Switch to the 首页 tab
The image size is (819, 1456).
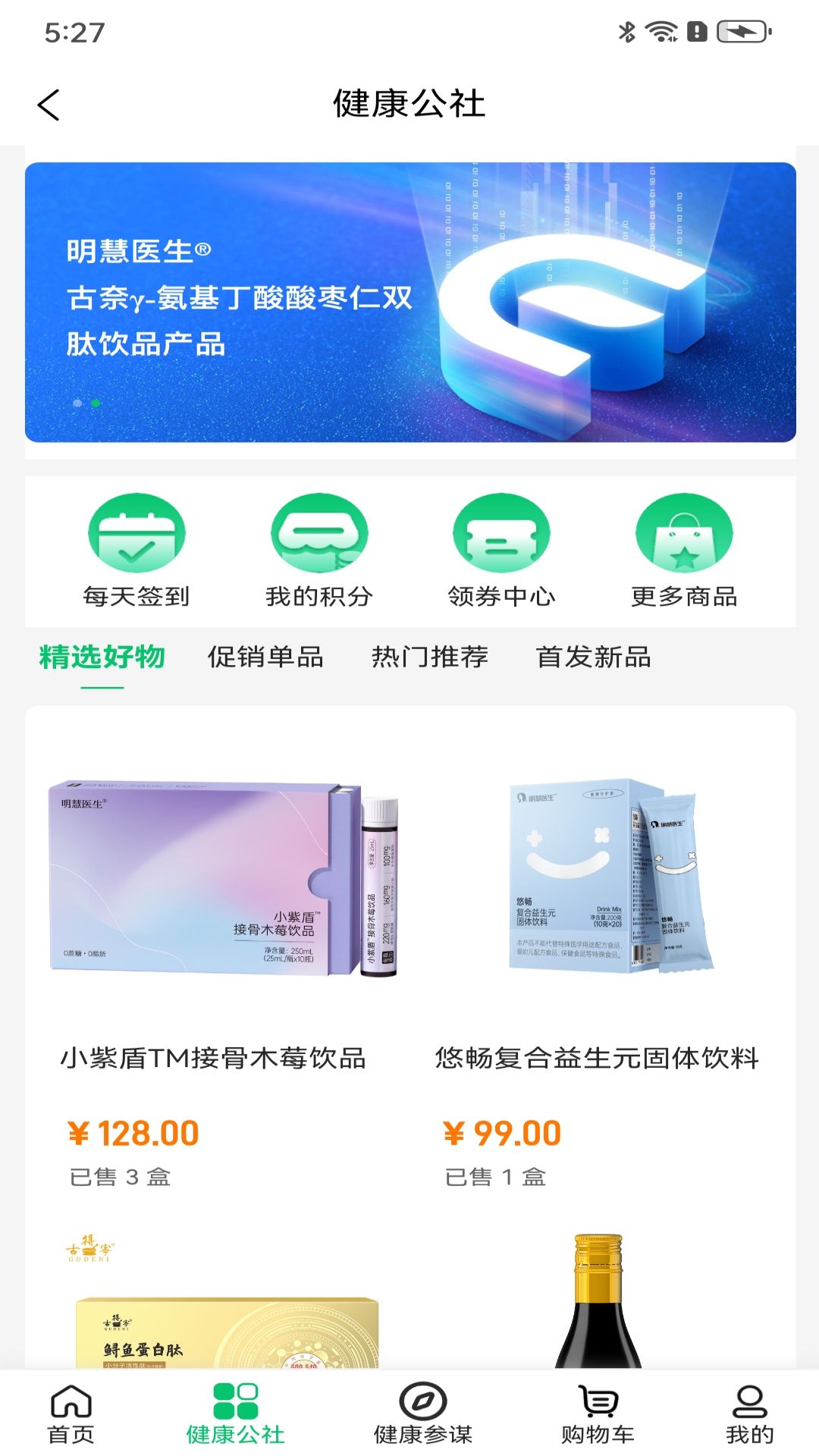[x=71, y=1414]
